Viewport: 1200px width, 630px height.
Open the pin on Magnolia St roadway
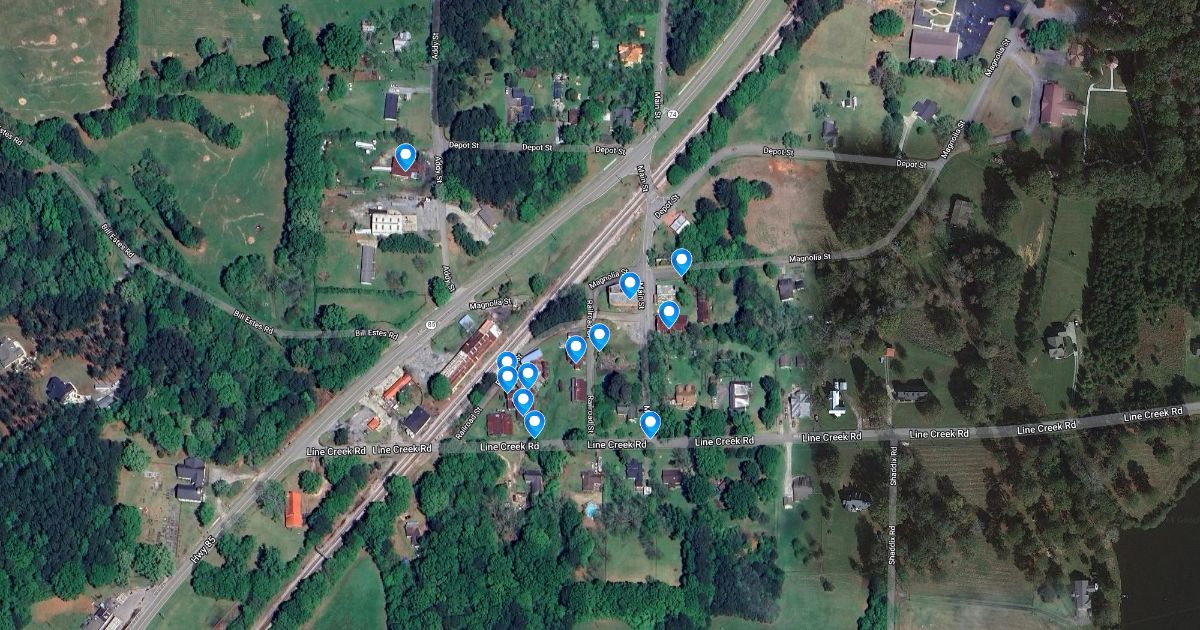click(681, 262)
